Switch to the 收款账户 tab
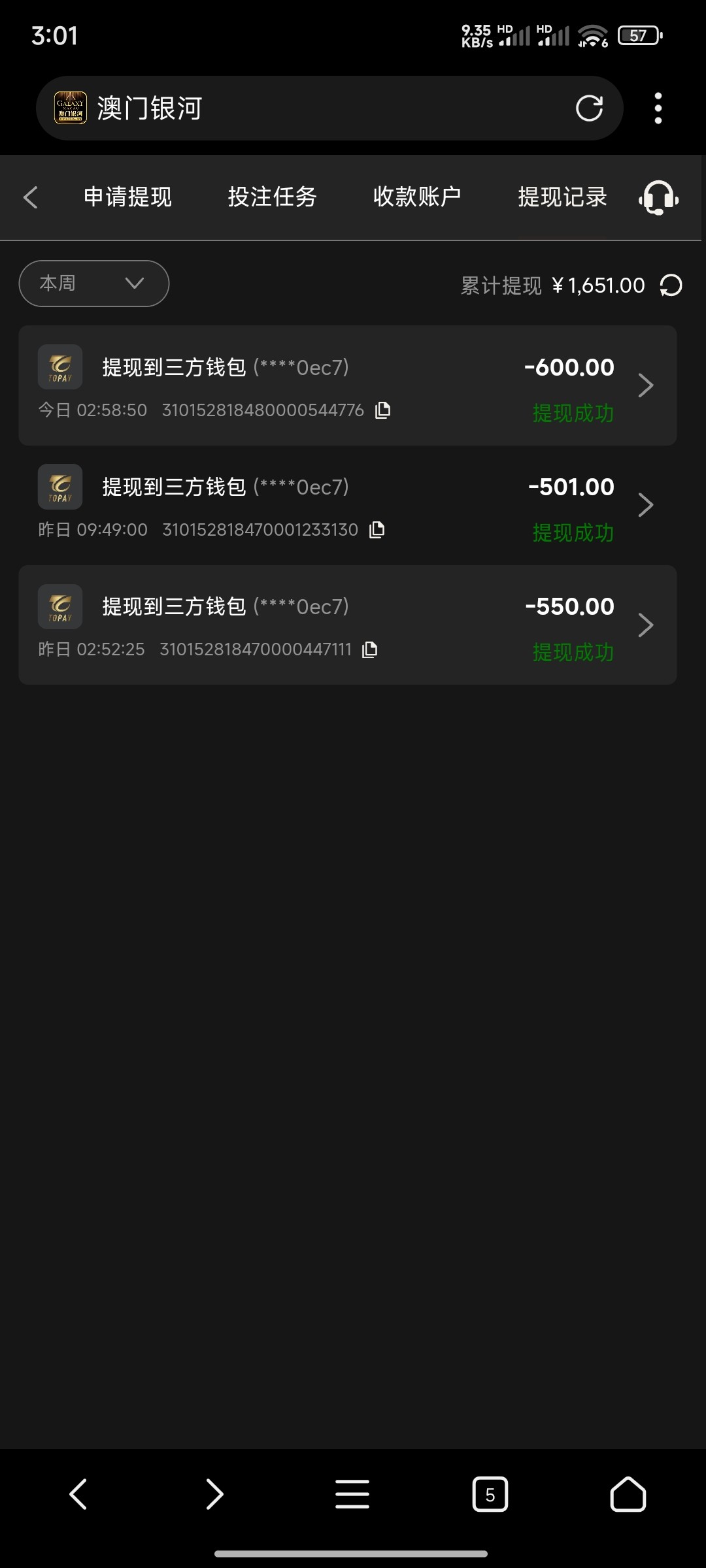This screenshot has height=1568, width=706. [417, 197]
